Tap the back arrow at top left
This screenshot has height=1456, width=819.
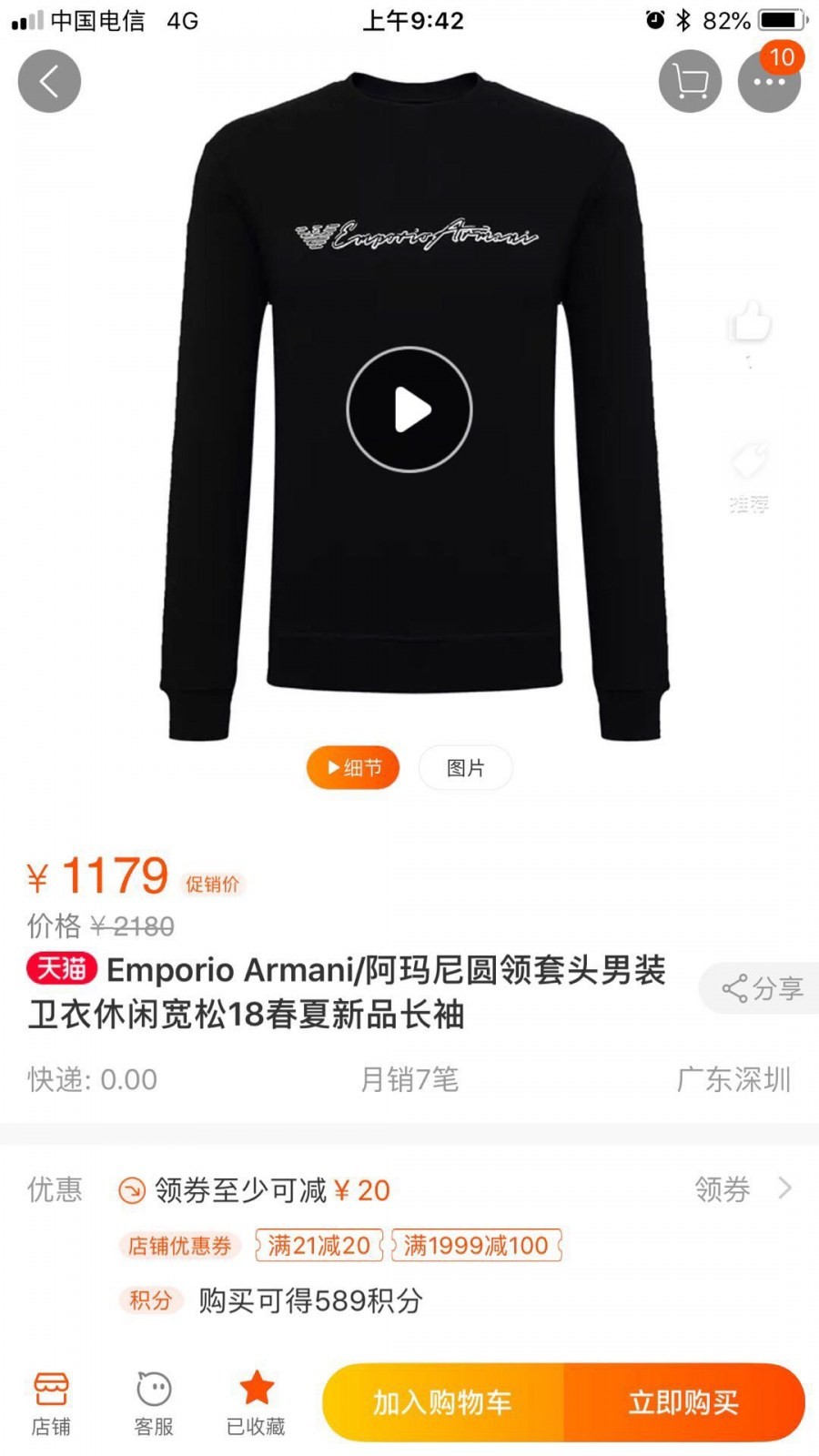(x=50, y=81)
